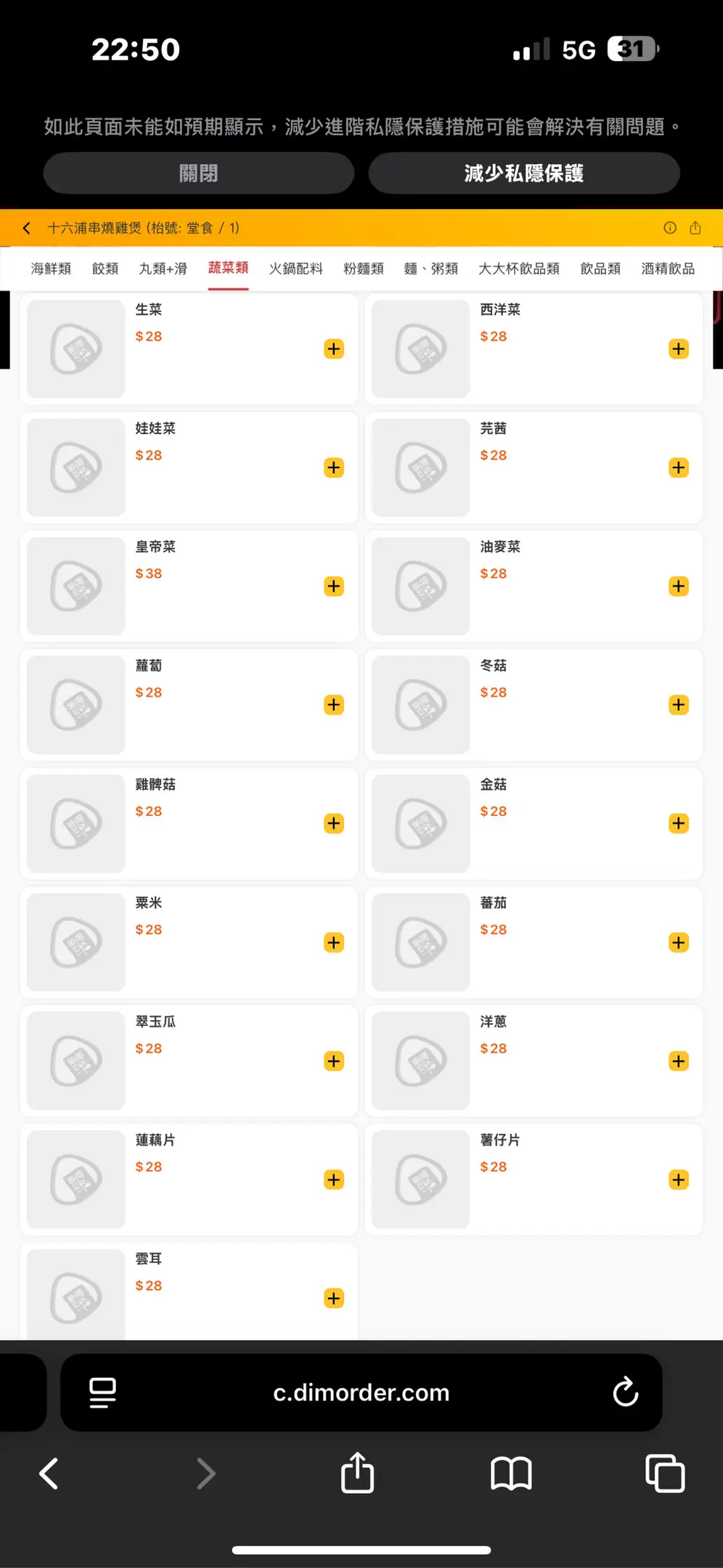Screen dimensions: 723x1568
Task: Open the 娃娃菜 item card
Action: 189,467
